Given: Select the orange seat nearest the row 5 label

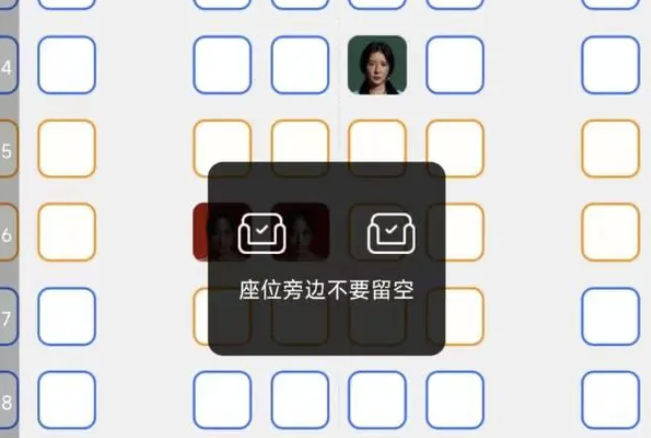Looking at the screenshot, I should [67, 149].
